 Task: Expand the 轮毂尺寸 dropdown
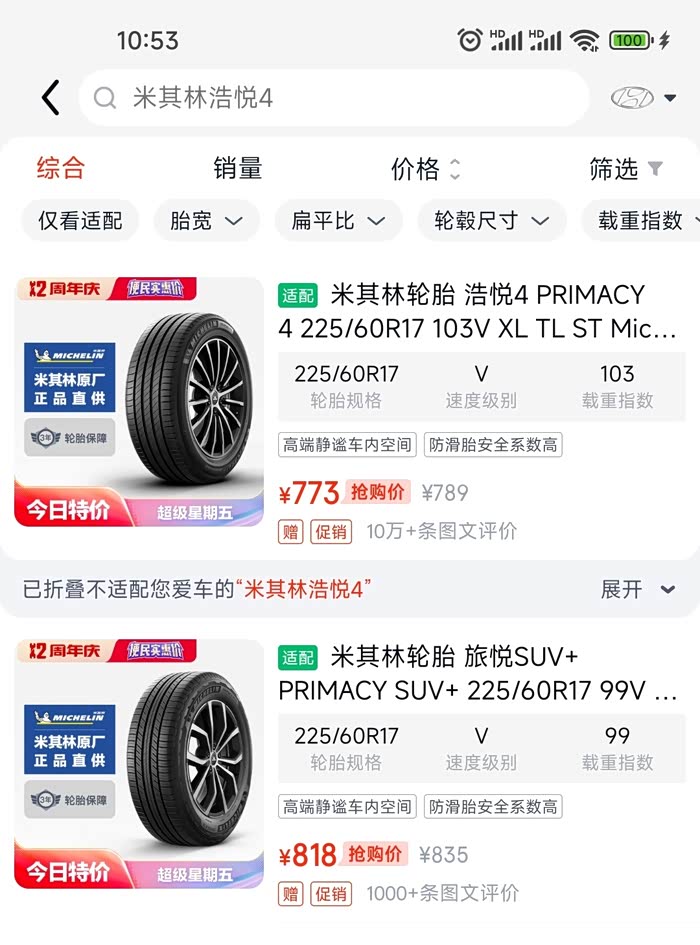tap(492, 221)
